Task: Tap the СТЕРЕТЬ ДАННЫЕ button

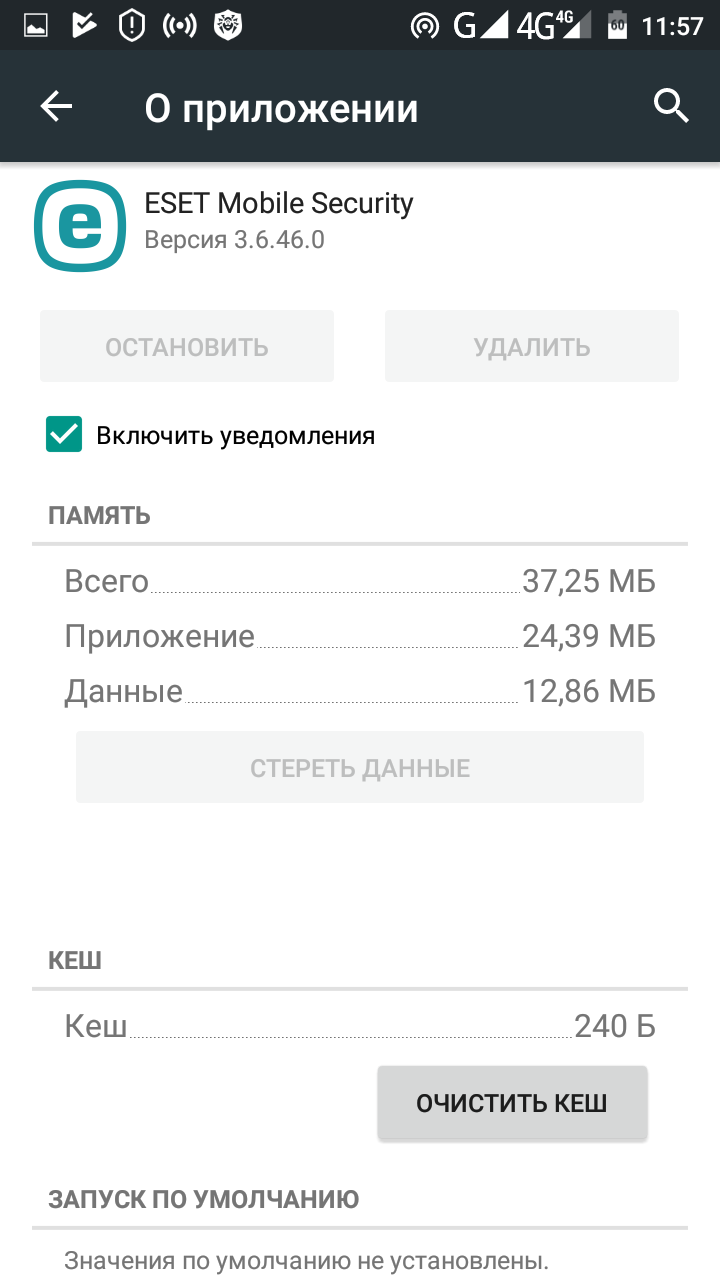Action: (x=360, y=768)
